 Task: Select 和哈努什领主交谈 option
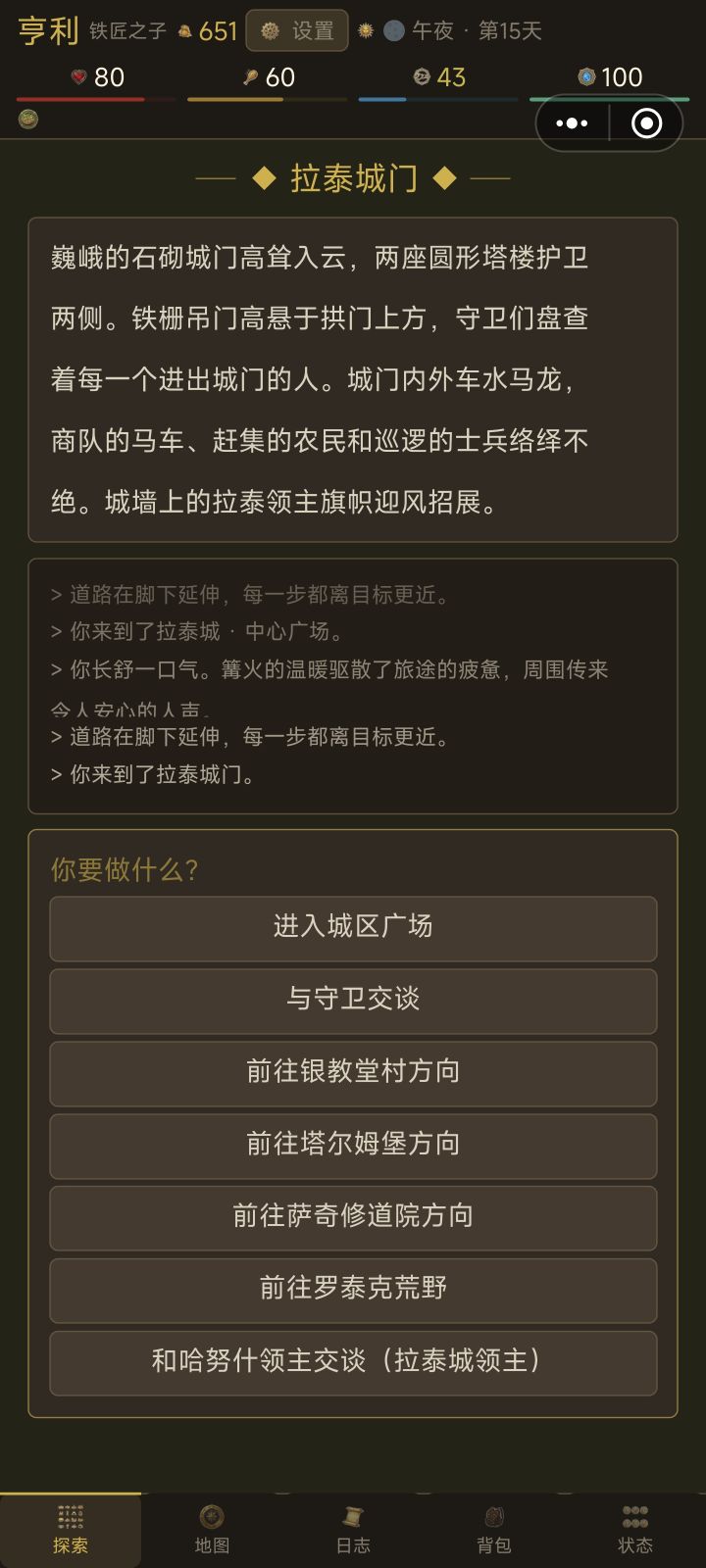(353, 1362)
